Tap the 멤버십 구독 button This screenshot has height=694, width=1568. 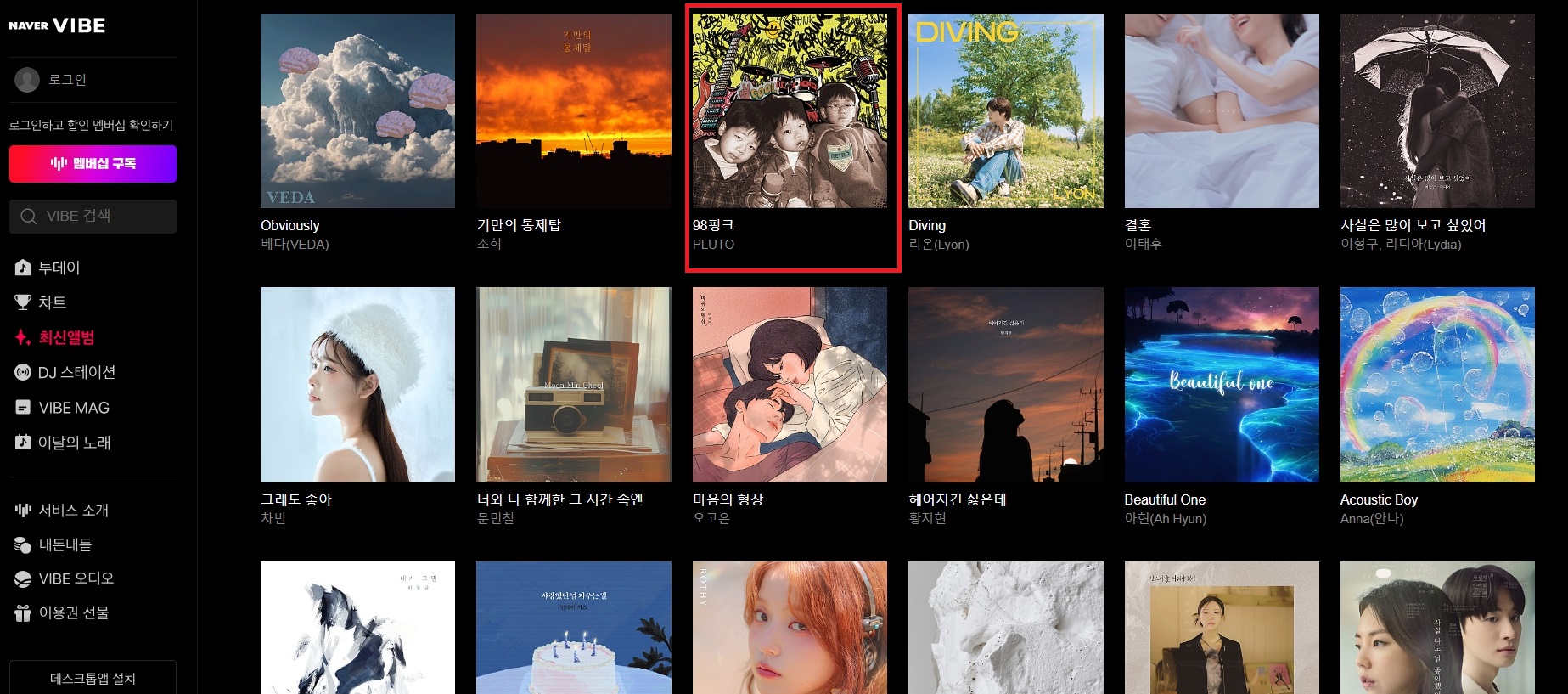tap(93, 164)
